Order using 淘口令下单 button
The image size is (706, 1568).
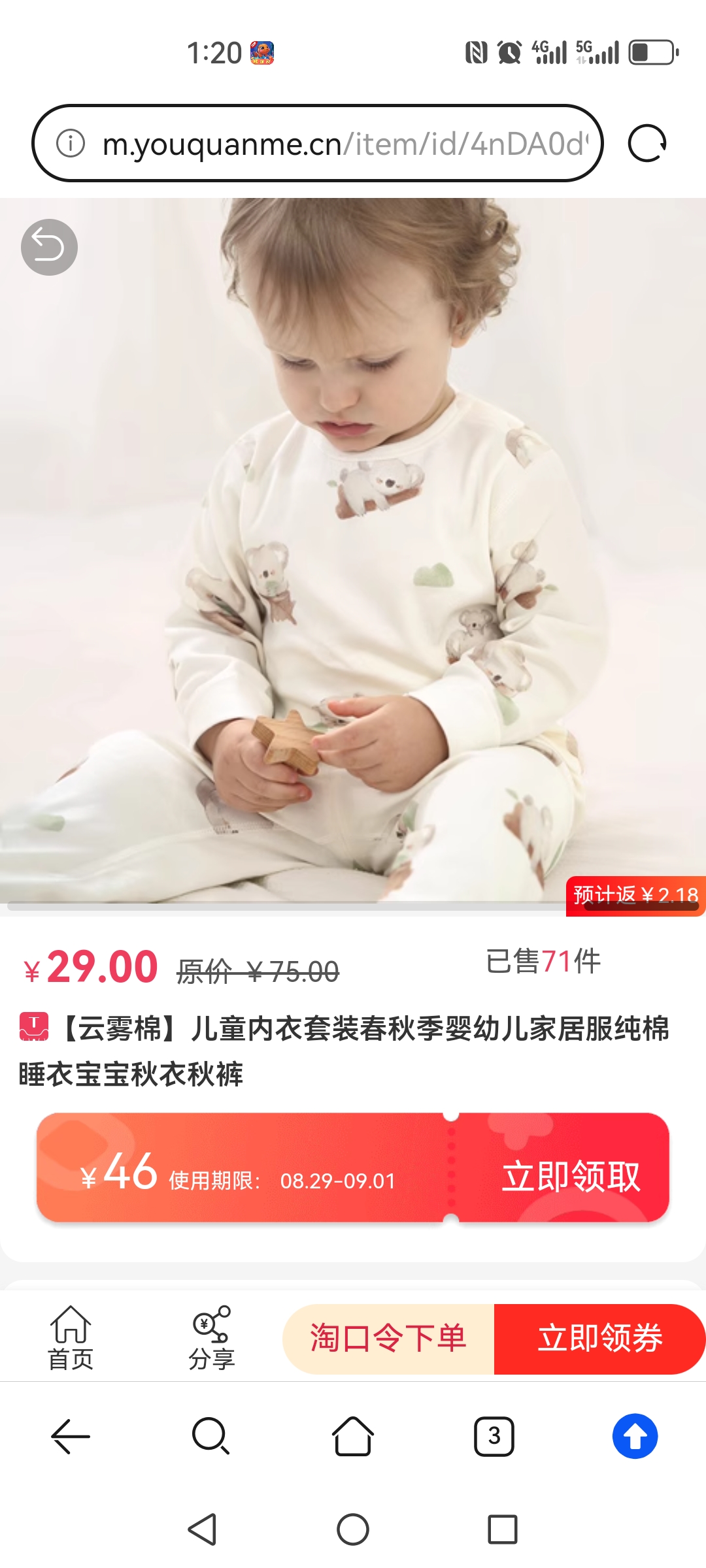pos(388,1338)
